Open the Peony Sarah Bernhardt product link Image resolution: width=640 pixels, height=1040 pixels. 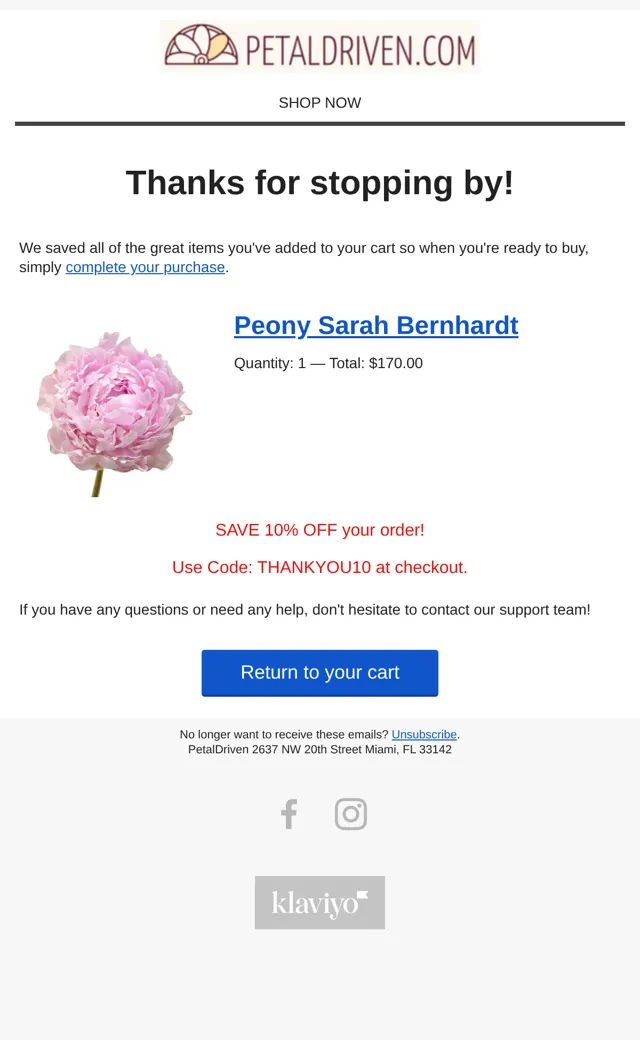(376, 325)
